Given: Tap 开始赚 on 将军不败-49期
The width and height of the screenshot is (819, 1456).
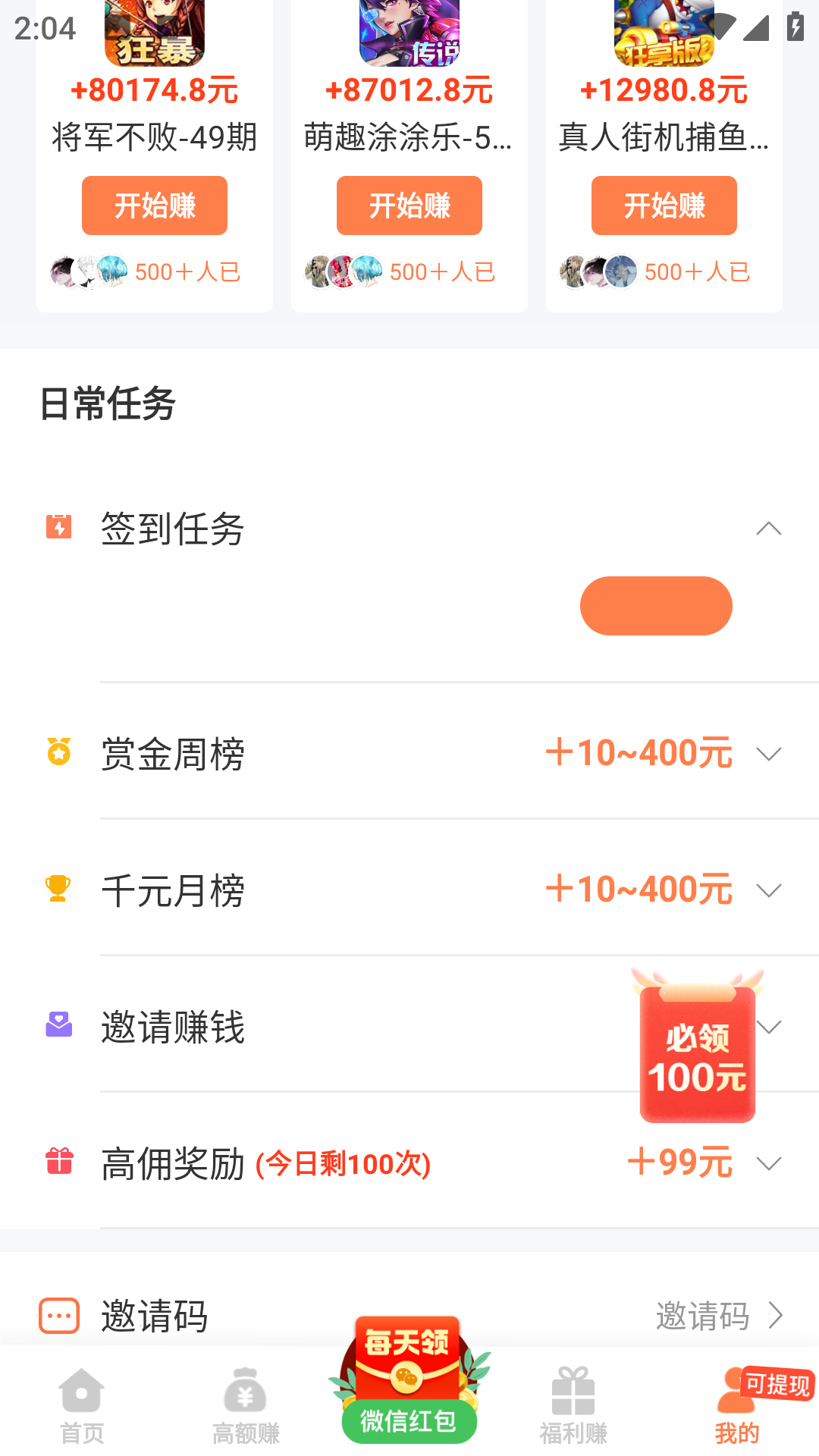Looking at the screenshot, I should (154, 205).
